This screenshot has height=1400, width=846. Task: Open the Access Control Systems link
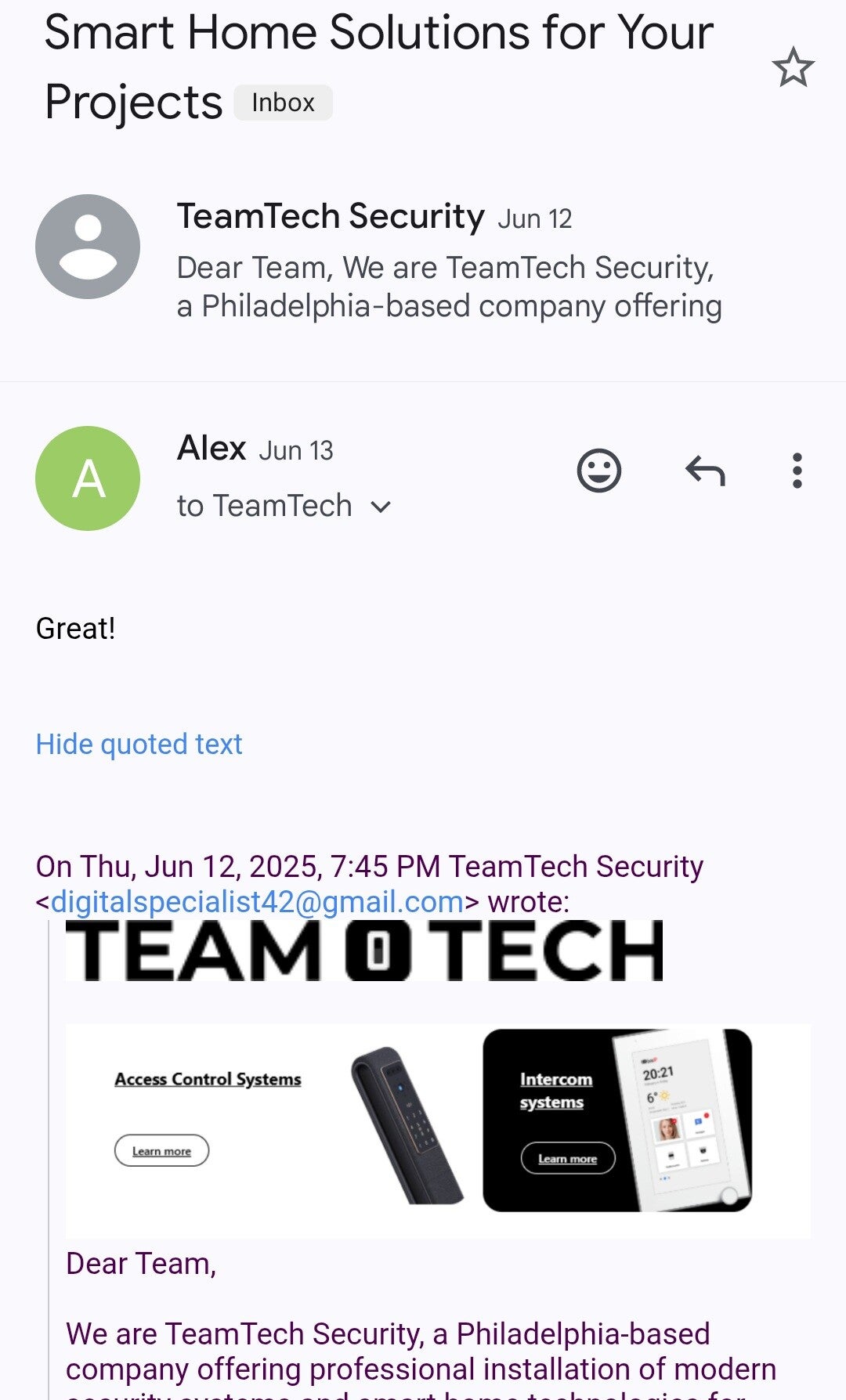click(208, 1079)
